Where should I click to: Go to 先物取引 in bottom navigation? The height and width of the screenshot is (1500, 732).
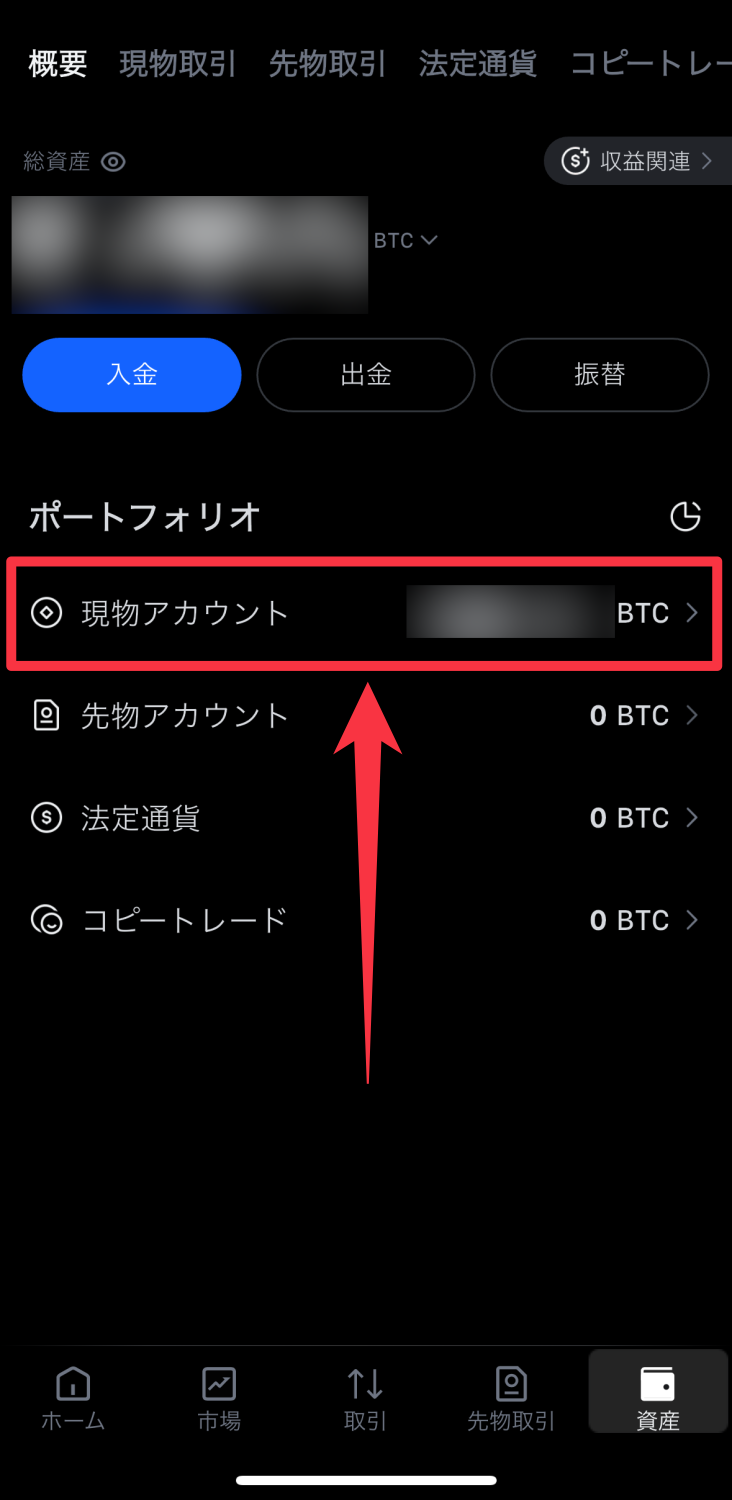click(x=511, y=1398)
